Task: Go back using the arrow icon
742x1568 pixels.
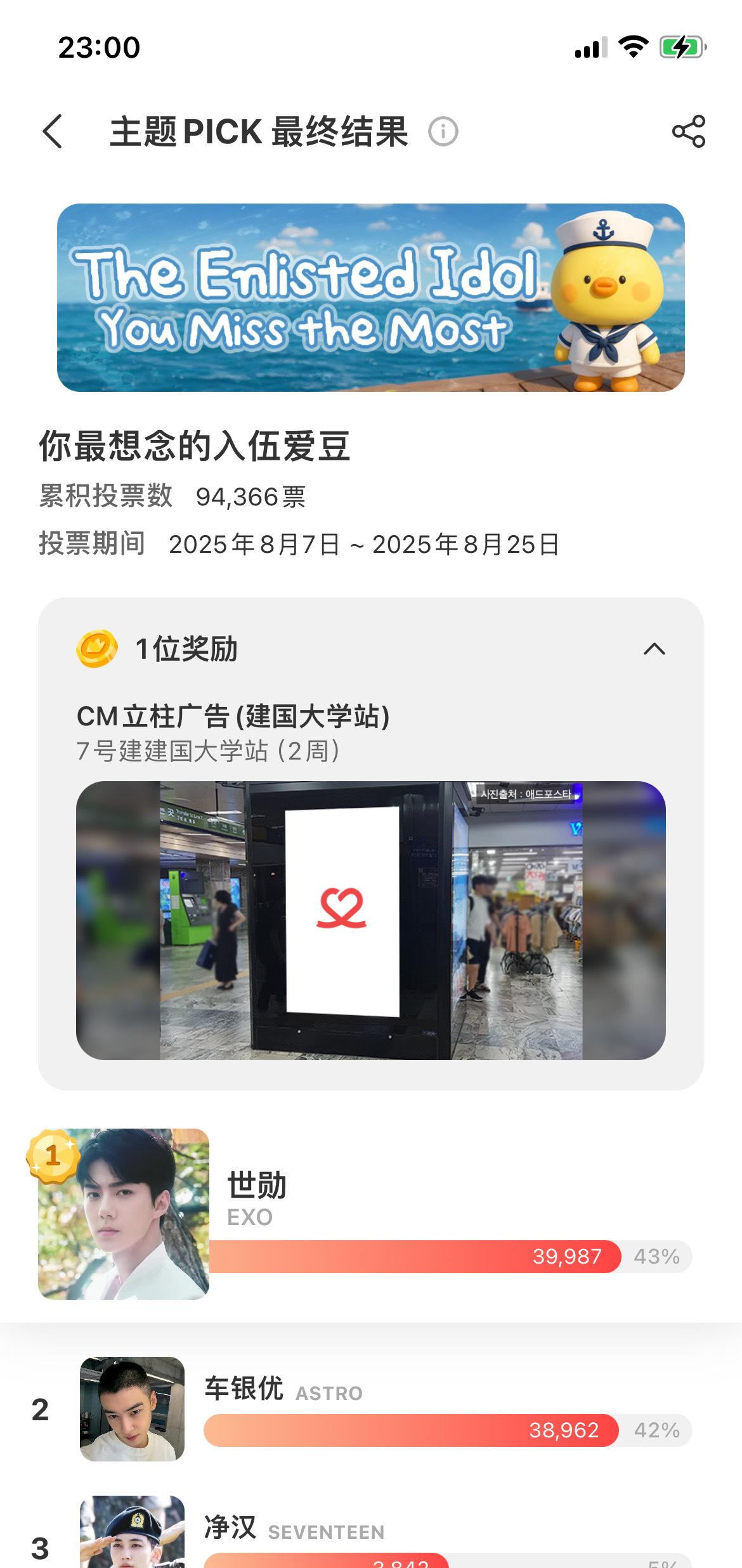Action: [x=53, y=131]
